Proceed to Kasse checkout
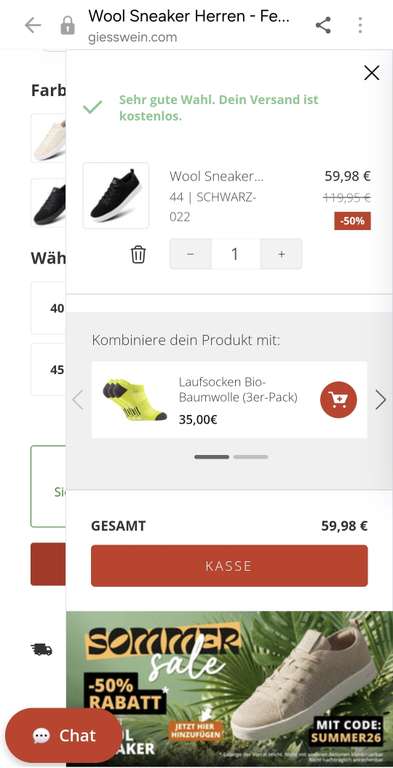 click(x=229, y=566)
